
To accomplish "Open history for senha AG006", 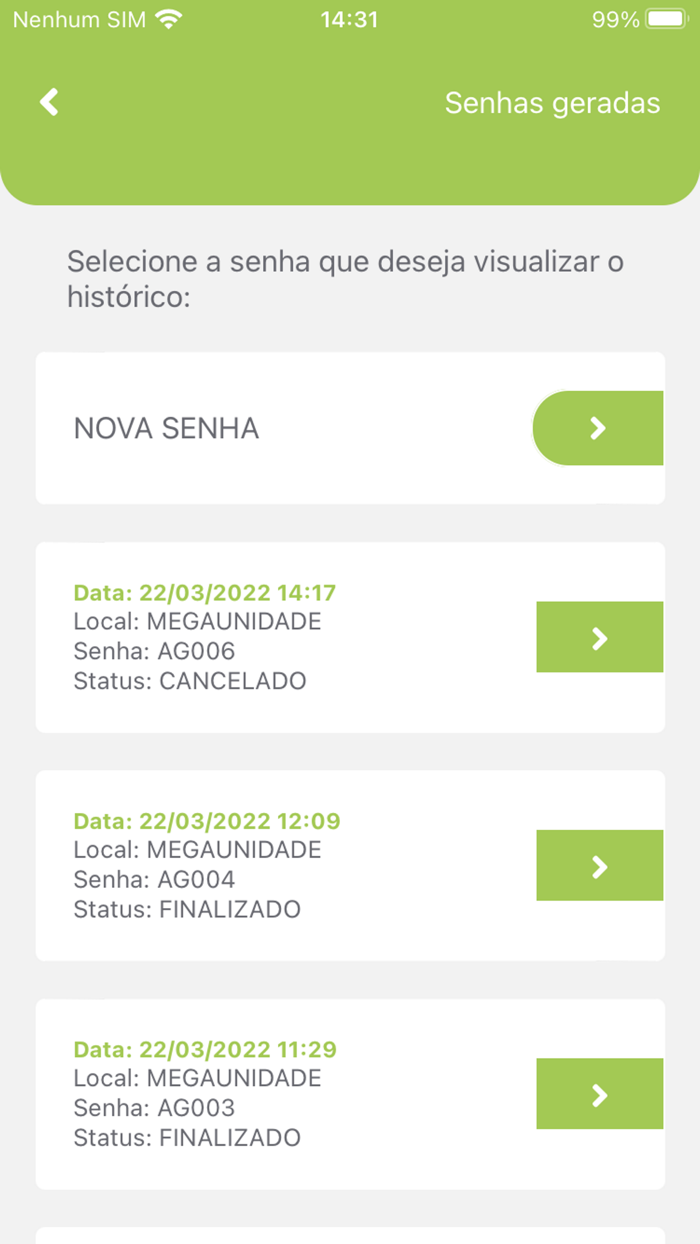I will pos(599,638).
